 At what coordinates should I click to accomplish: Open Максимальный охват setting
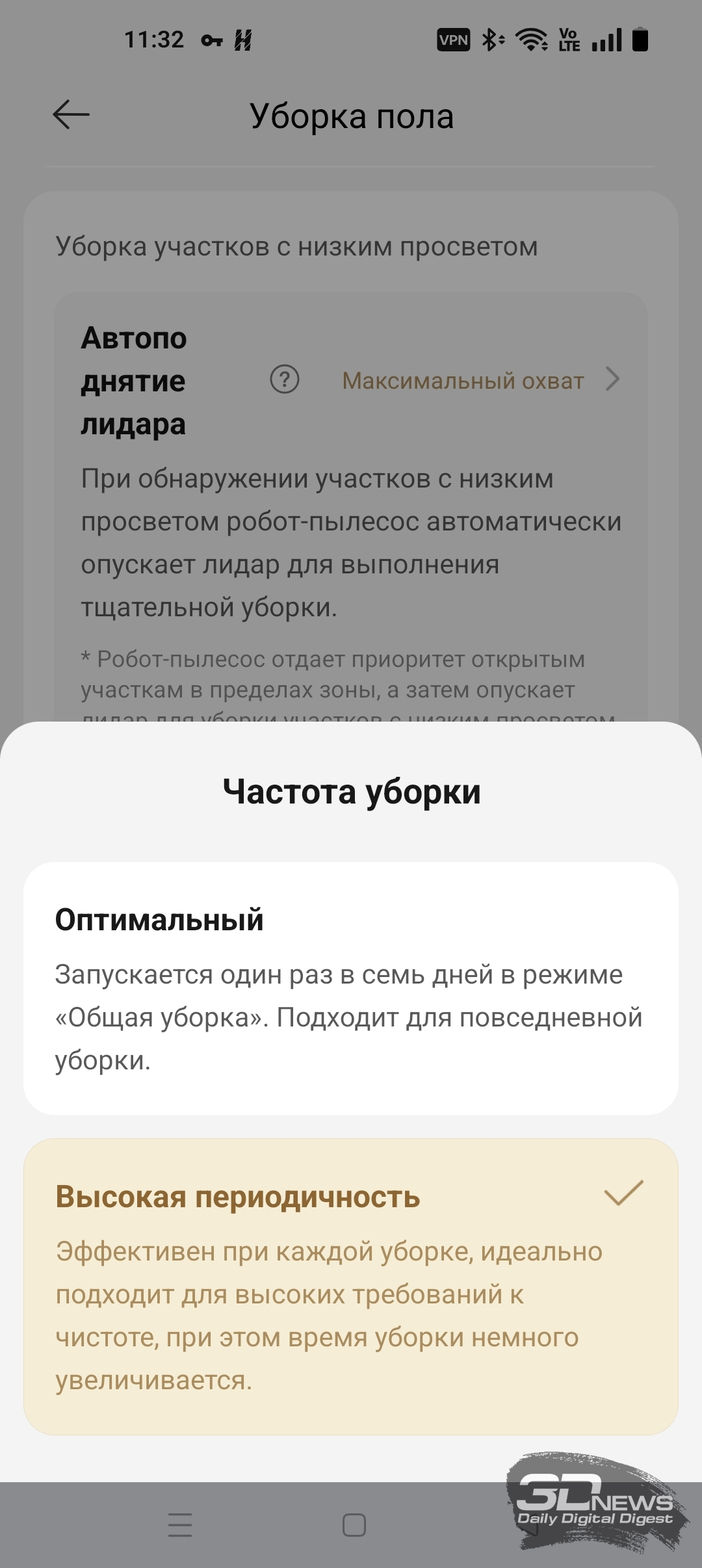click(480, 380)
